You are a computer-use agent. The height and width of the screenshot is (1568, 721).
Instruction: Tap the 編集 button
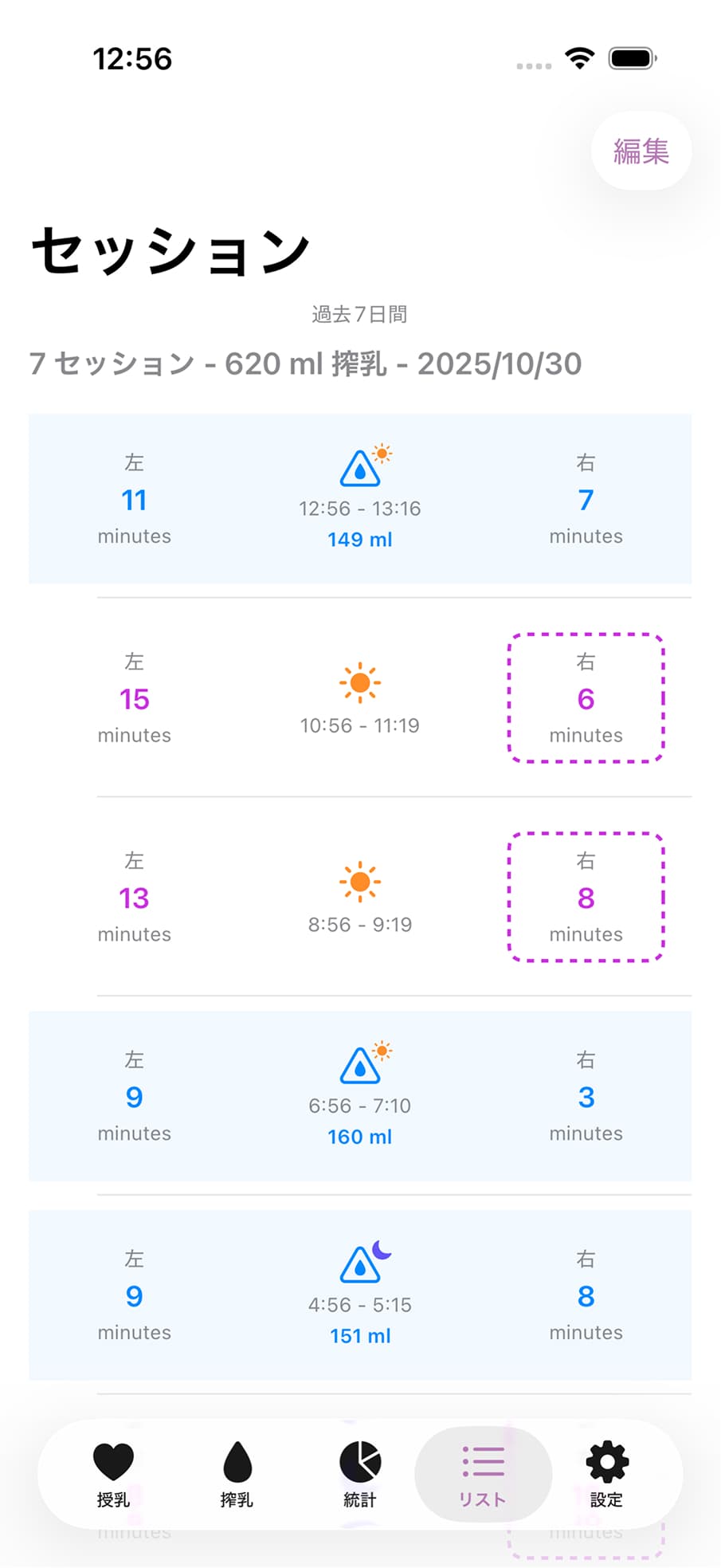click(x=641, y=151)
